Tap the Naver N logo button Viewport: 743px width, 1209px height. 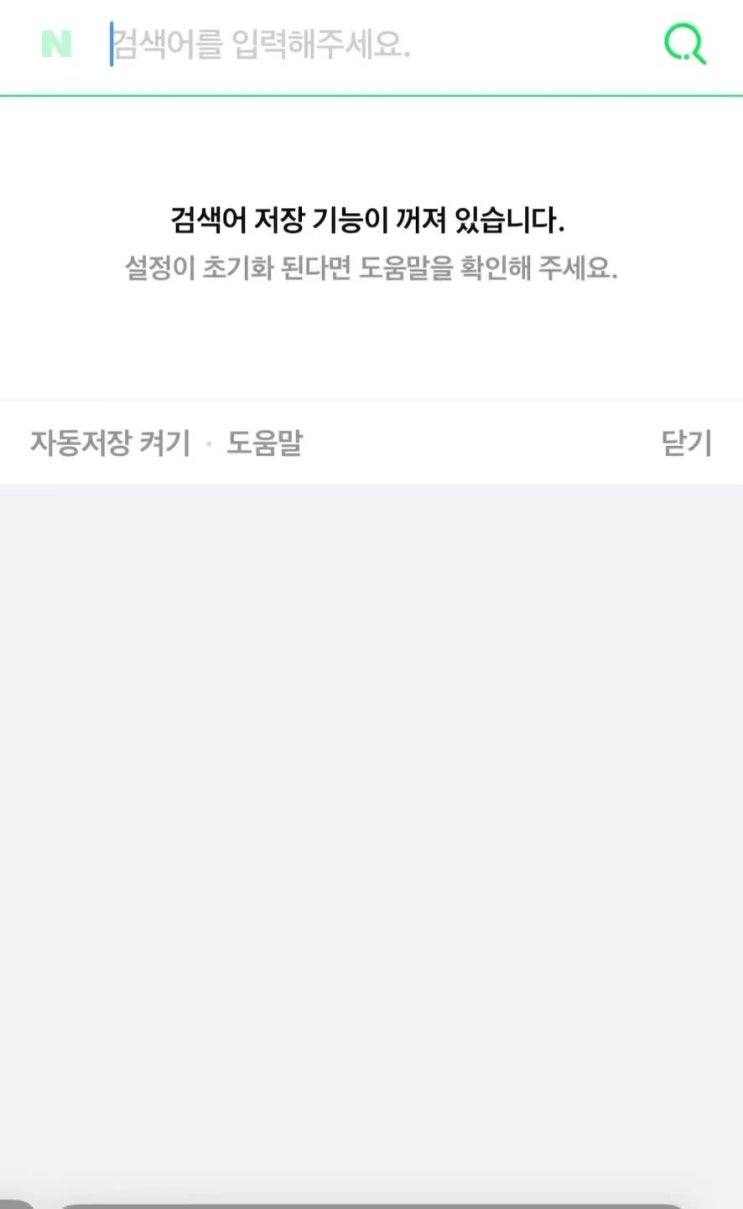(56, 45)
